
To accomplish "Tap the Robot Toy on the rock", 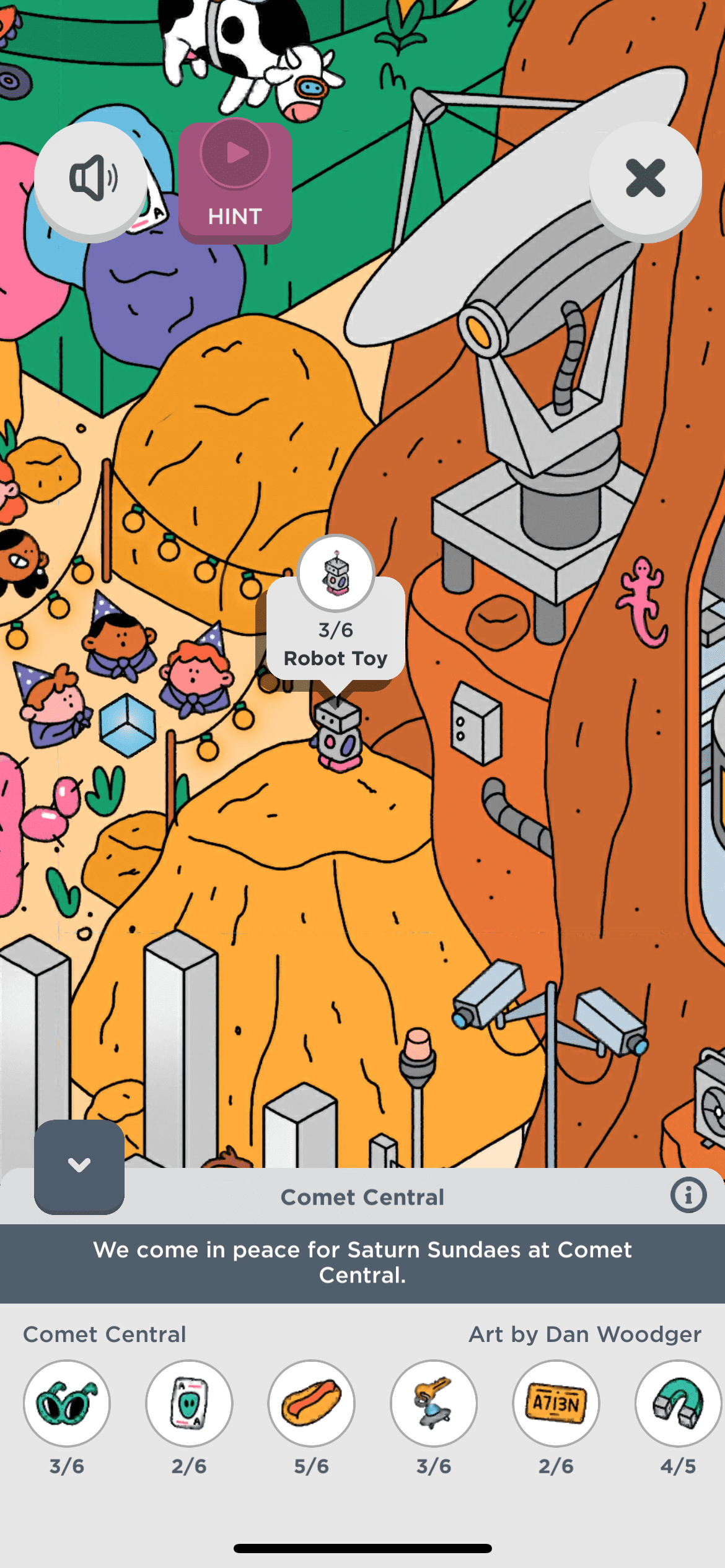I will (338, 736).
